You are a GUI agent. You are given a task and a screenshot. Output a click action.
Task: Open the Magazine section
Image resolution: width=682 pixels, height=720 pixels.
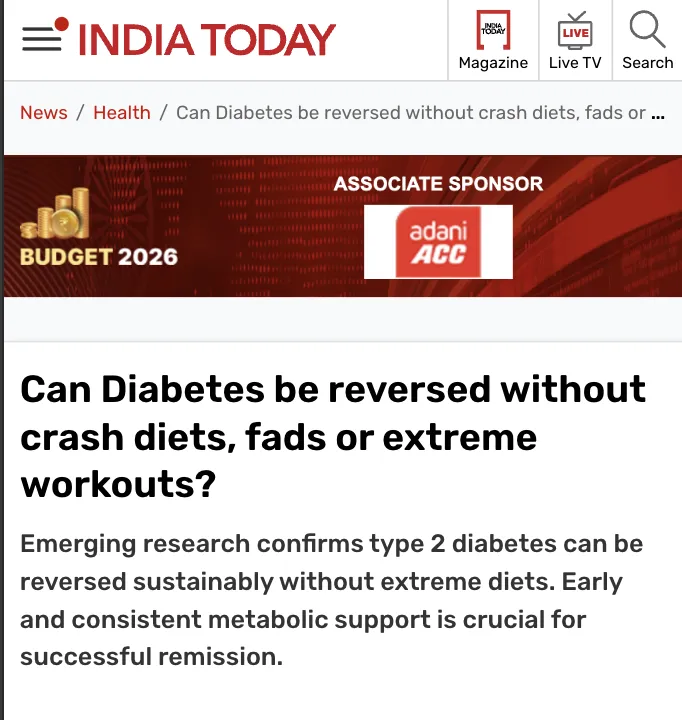coord(493,40)
